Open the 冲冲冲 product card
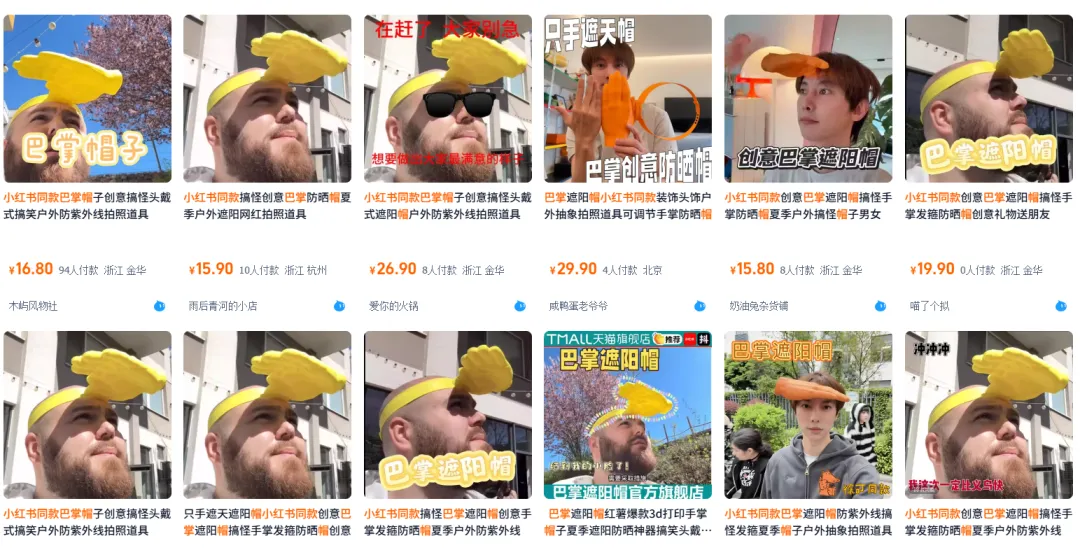 point(988,415)
